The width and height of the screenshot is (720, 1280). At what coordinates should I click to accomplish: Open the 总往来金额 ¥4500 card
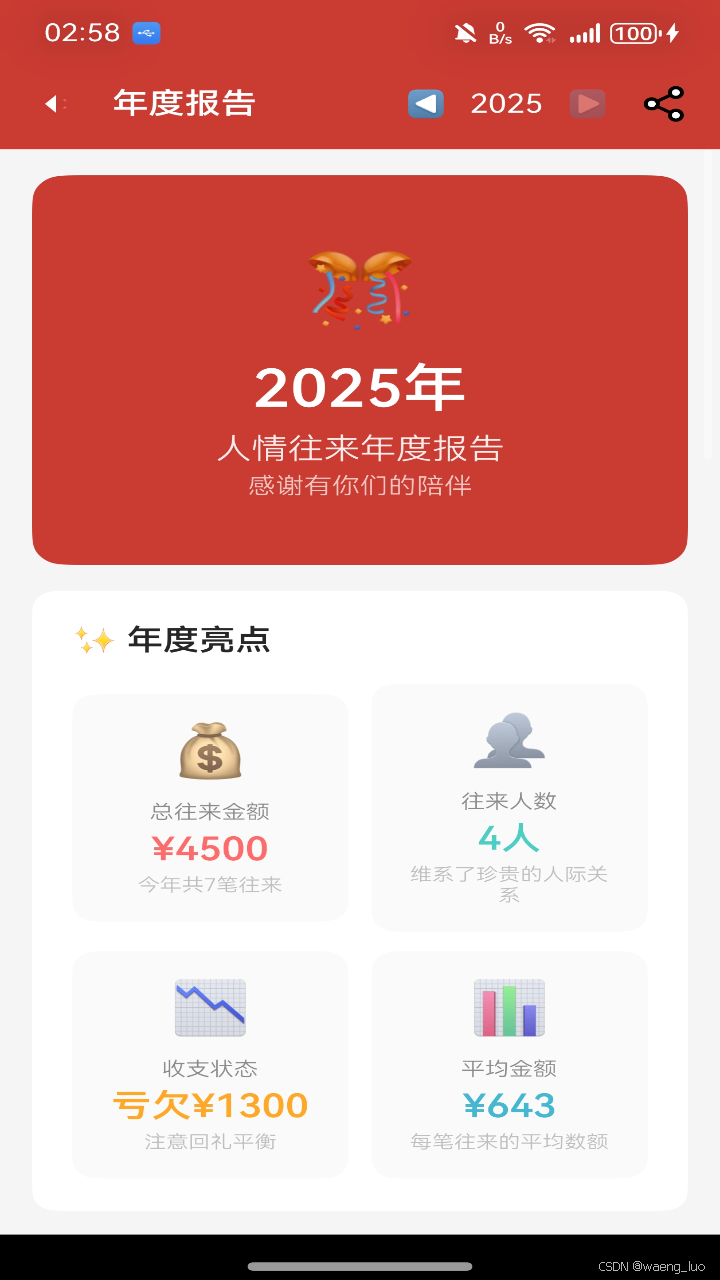click(210, 848)
